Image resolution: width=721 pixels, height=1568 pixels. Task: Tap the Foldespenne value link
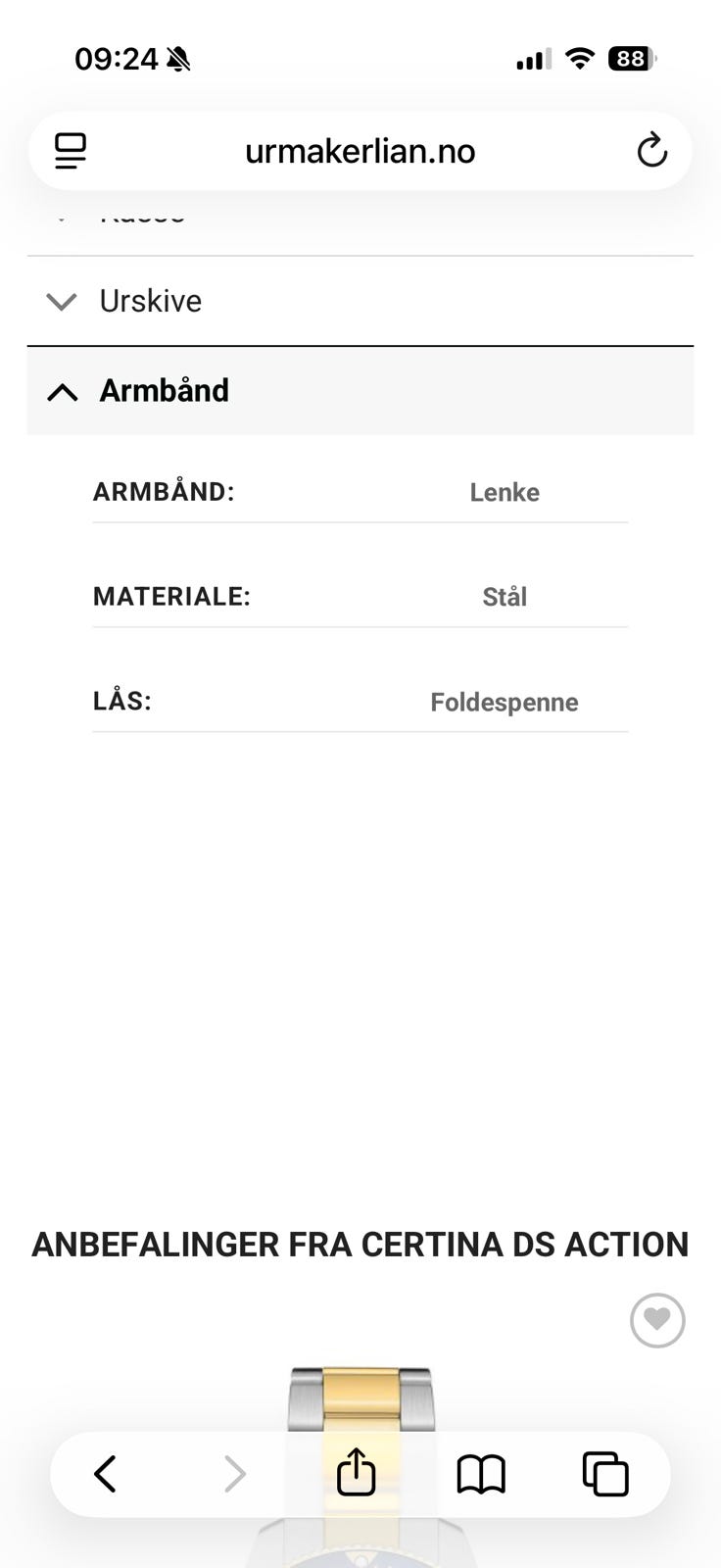[x=505, y=702]
